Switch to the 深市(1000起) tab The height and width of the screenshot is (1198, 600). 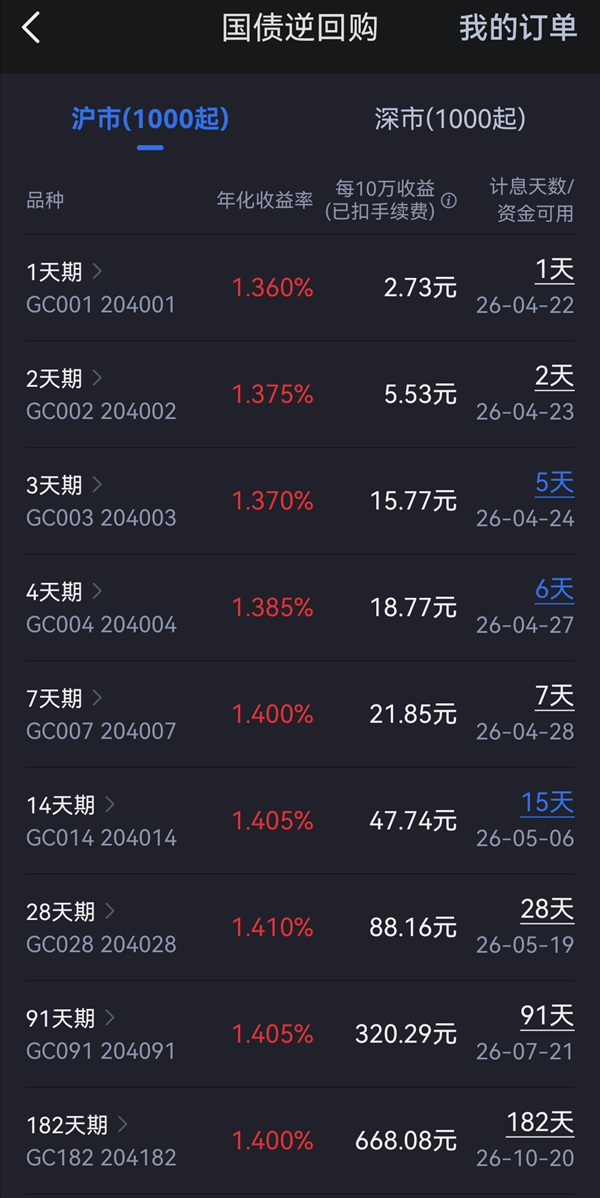point(450,119)
